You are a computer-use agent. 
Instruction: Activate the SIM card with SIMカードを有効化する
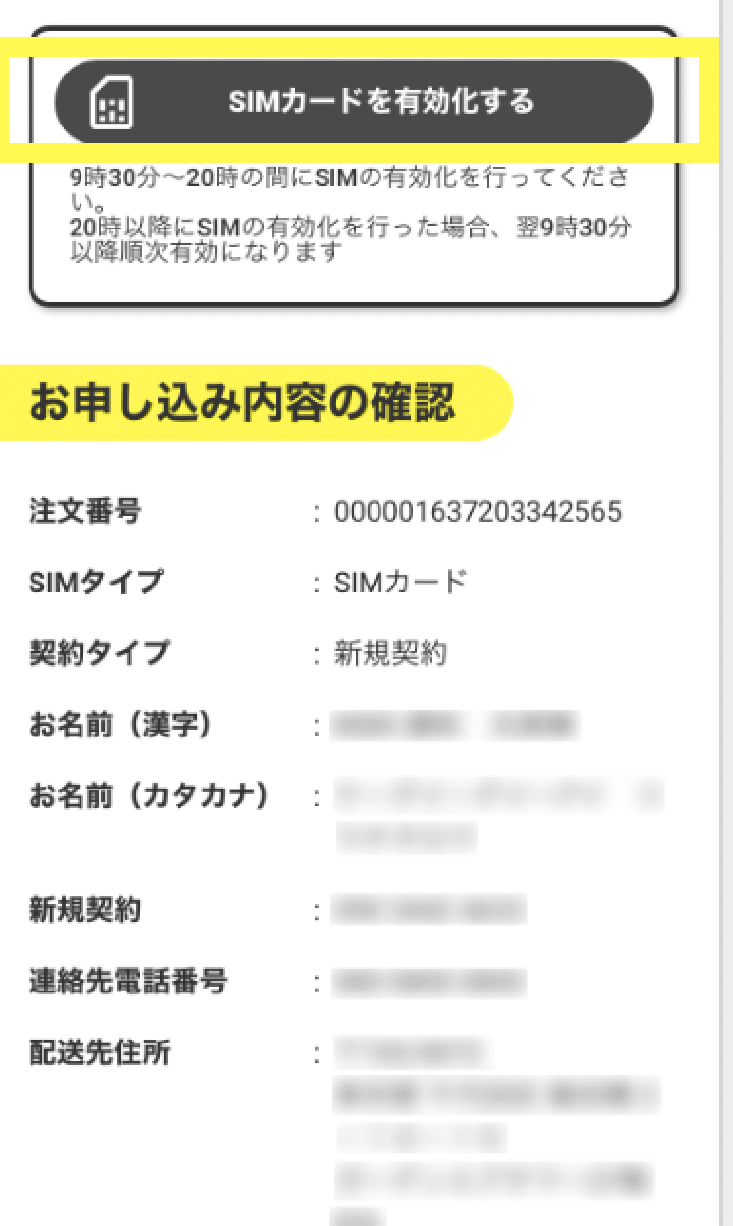point(354,102)
